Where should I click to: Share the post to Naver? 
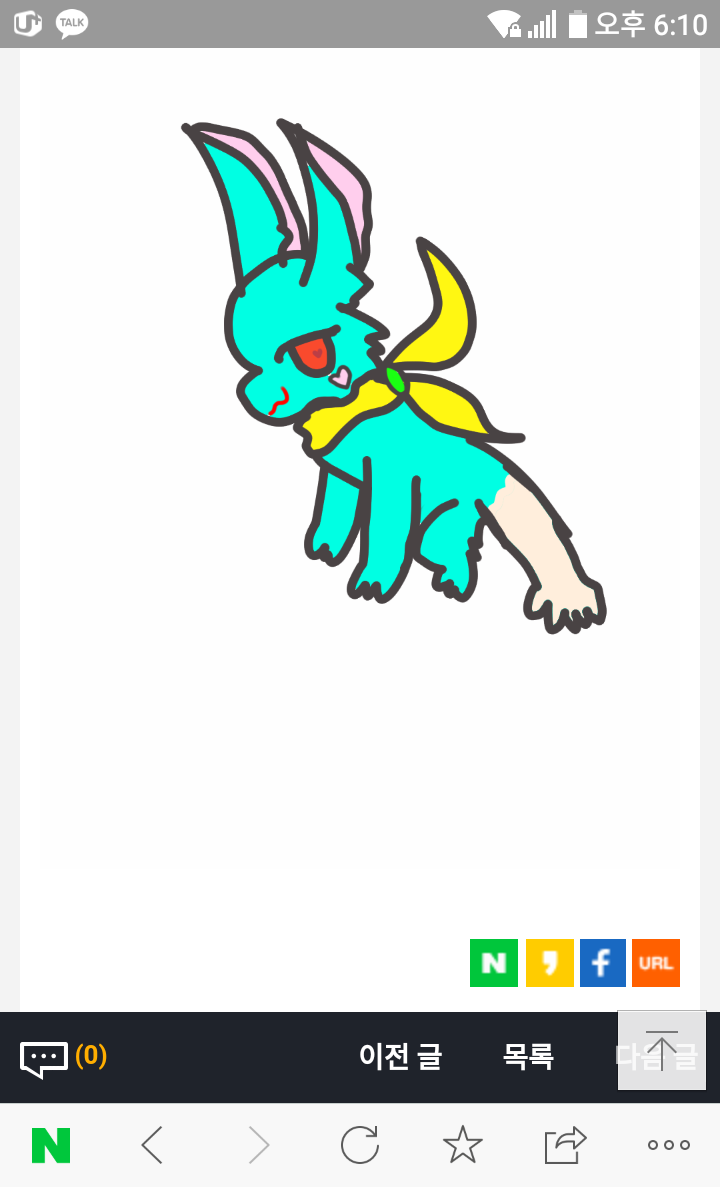click(x=494, y=963)
